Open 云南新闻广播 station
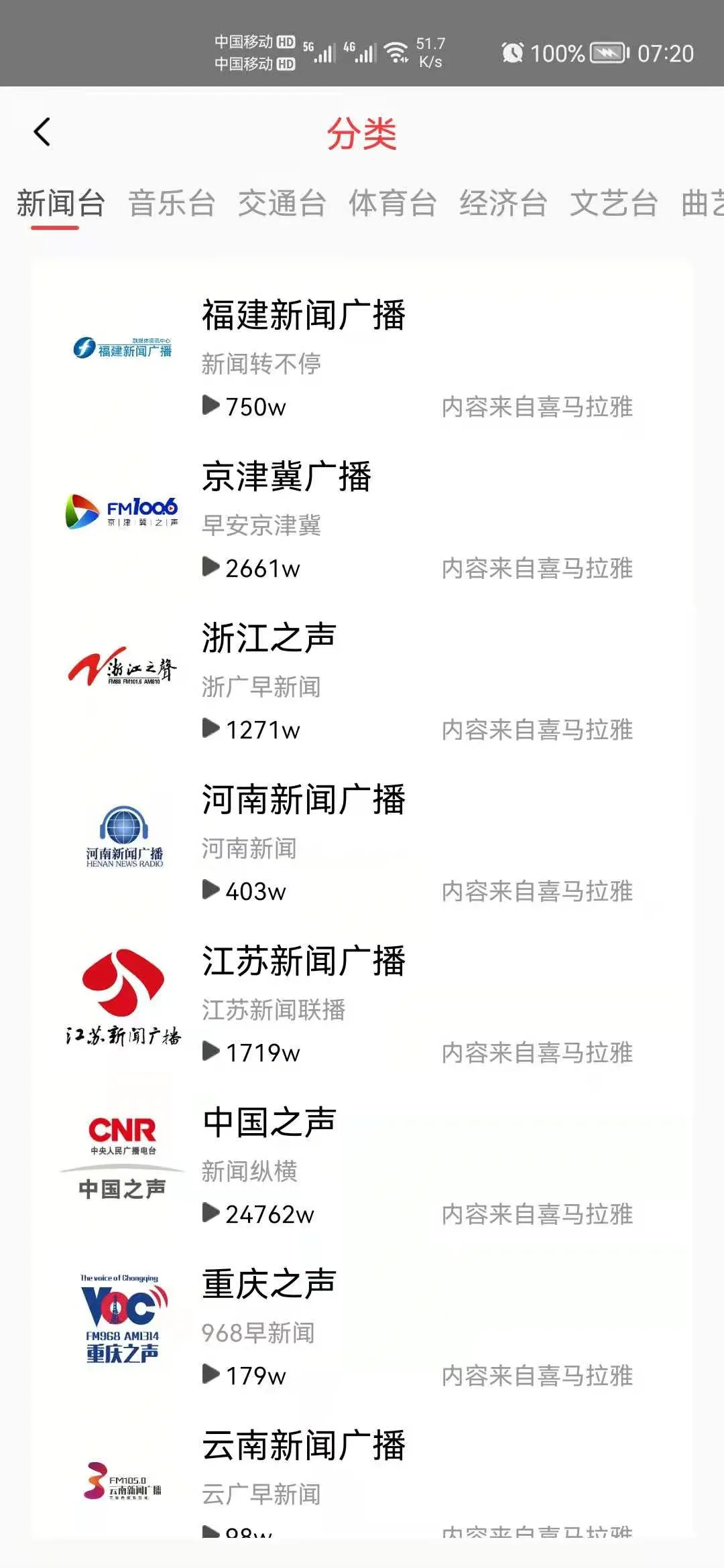The height and width of the screenshot is (1568, 724). [x=362, y=1474]
